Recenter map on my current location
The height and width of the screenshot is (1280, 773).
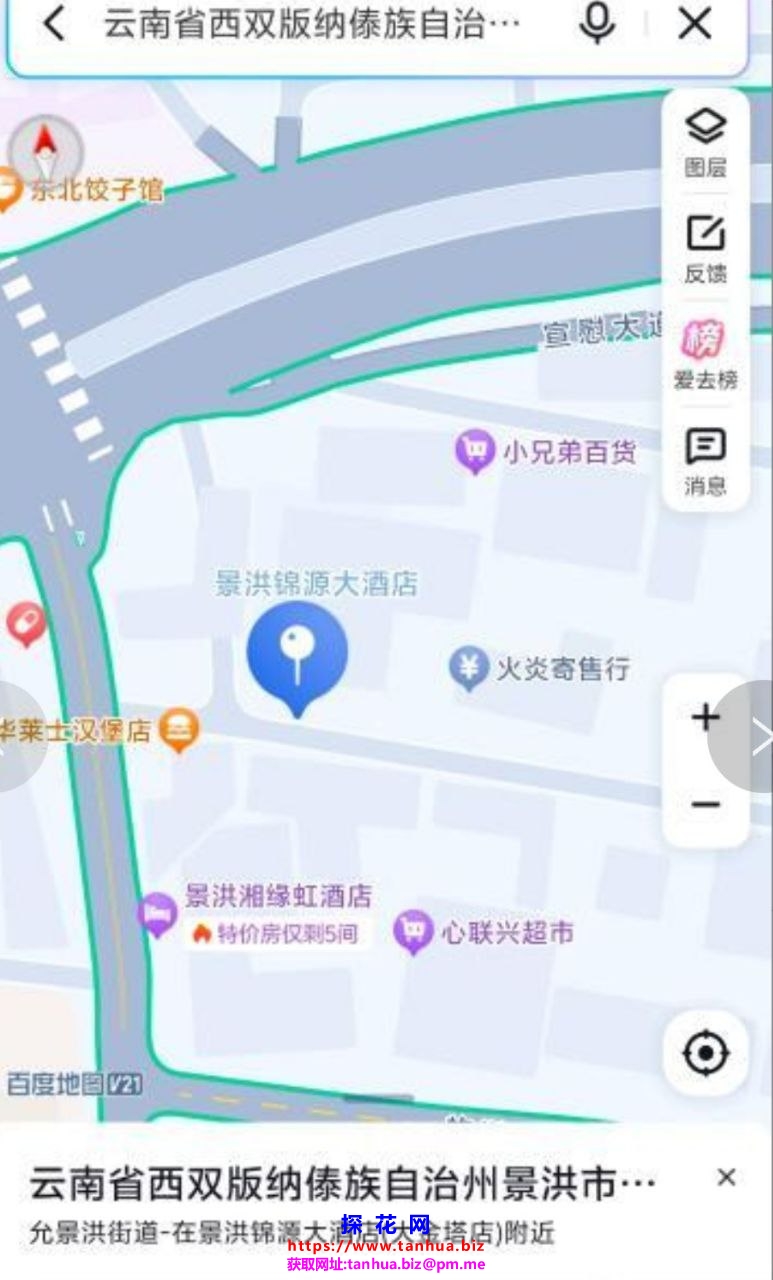706,1053
